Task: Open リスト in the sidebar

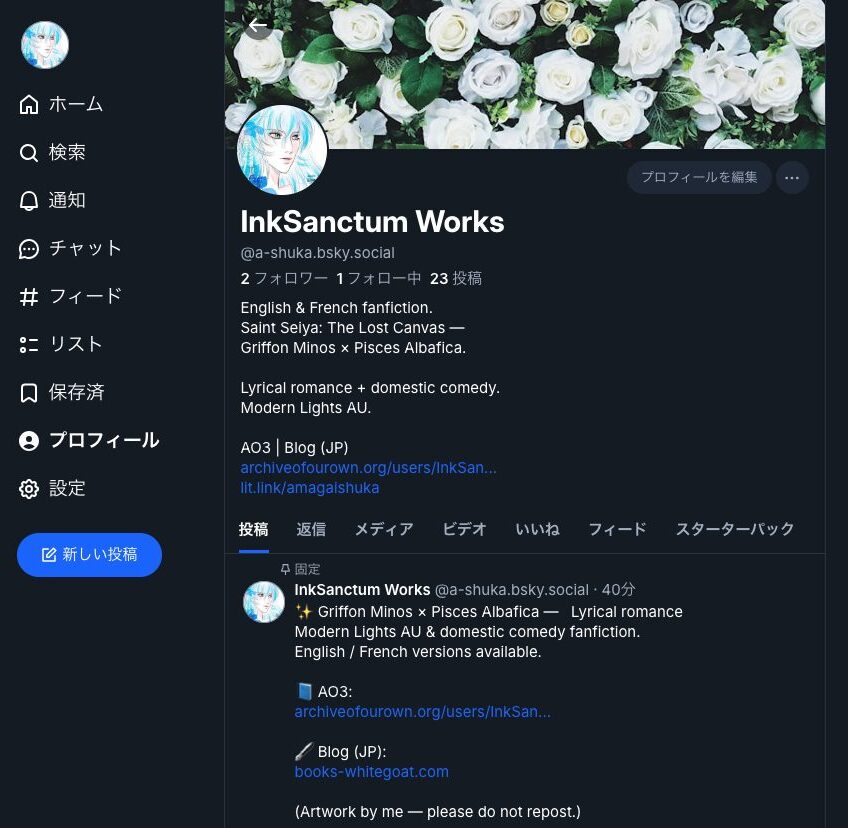Action: 62,344
